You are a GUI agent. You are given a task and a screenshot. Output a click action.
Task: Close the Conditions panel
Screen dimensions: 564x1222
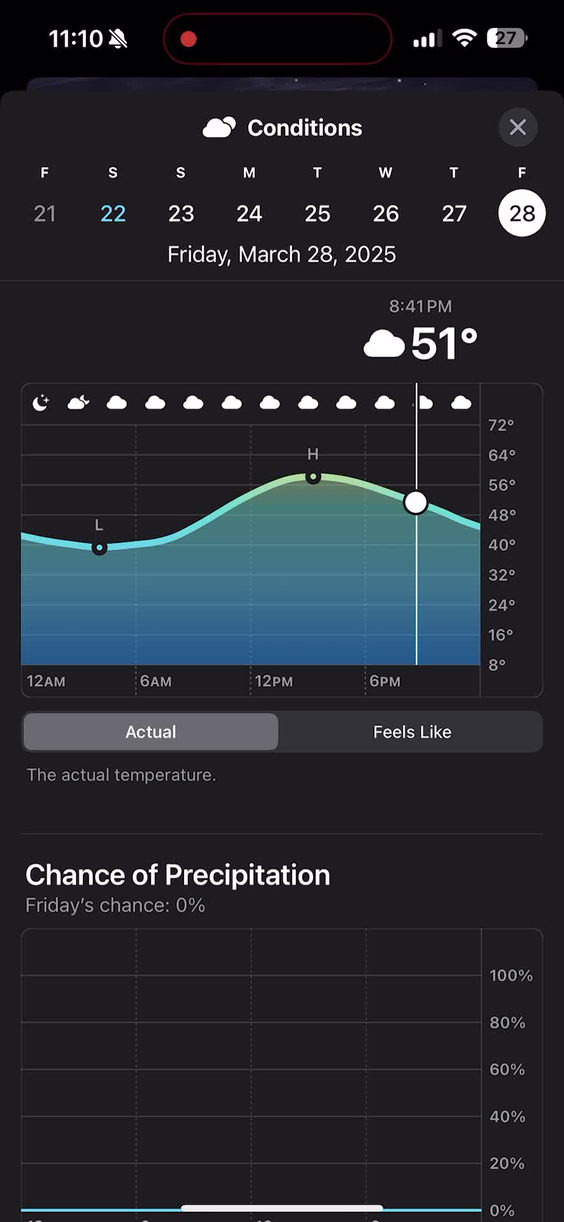click(x=518, y=127)
